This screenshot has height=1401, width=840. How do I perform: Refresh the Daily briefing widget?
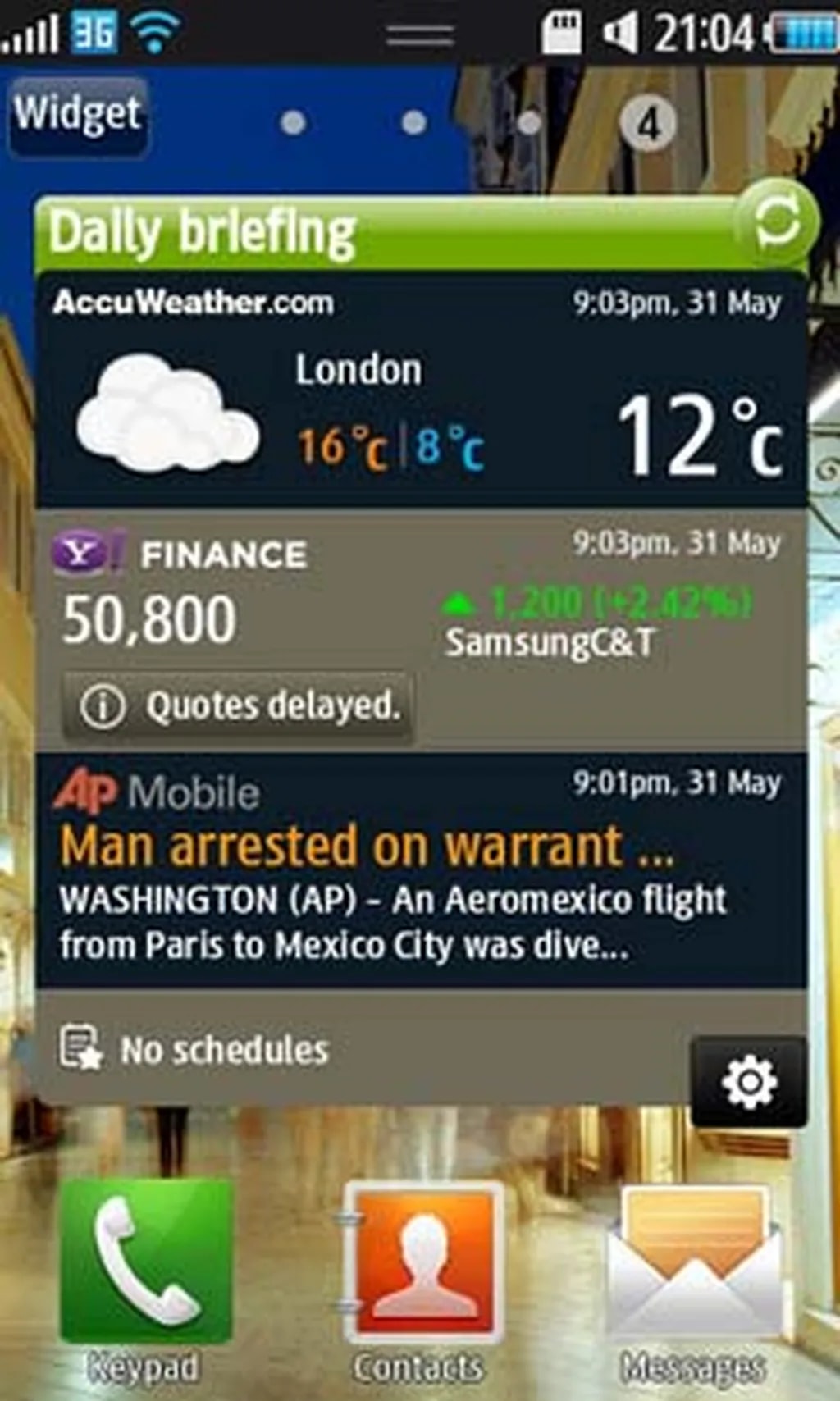776,222
